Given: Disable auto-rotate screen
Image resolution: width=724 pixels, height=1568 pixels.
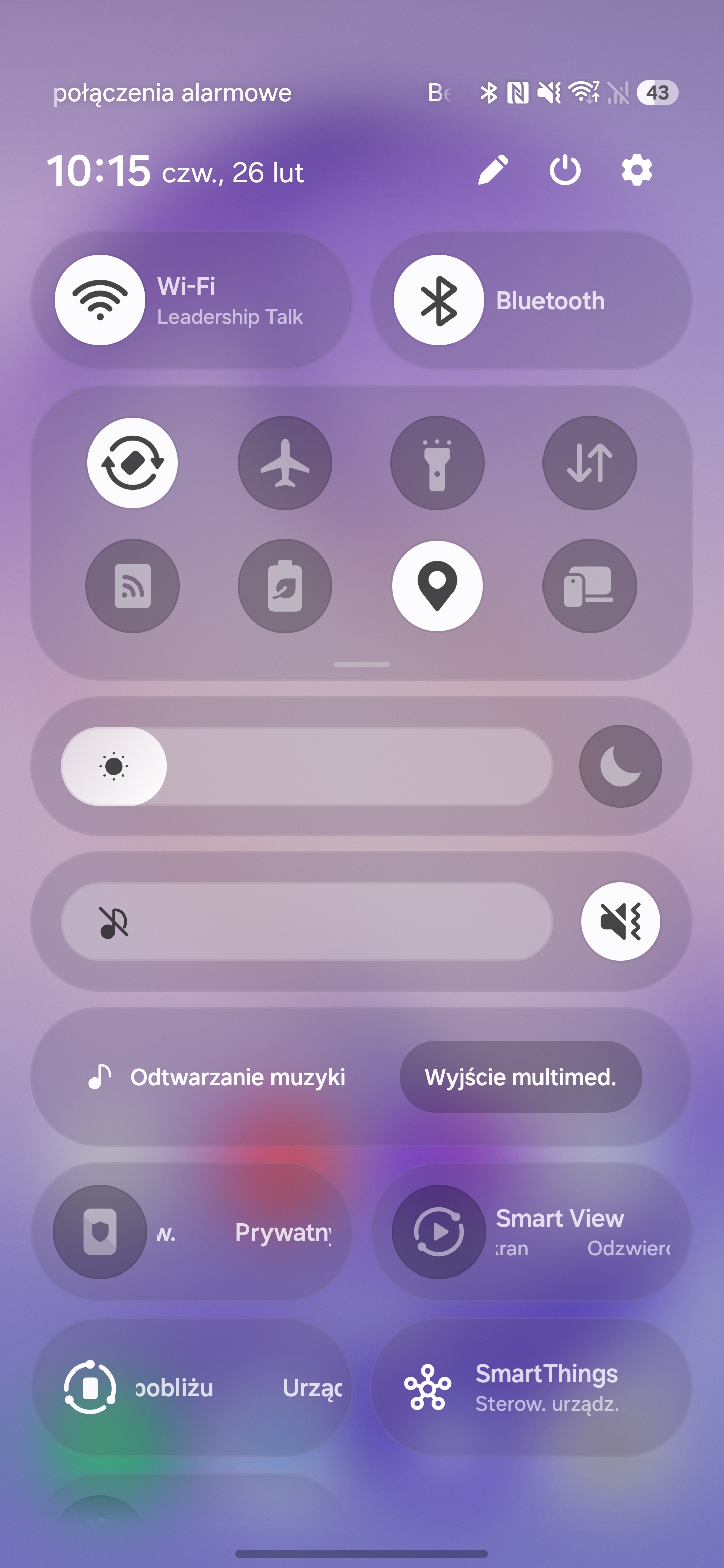Looking at the screenshot, I should [133, 462].
